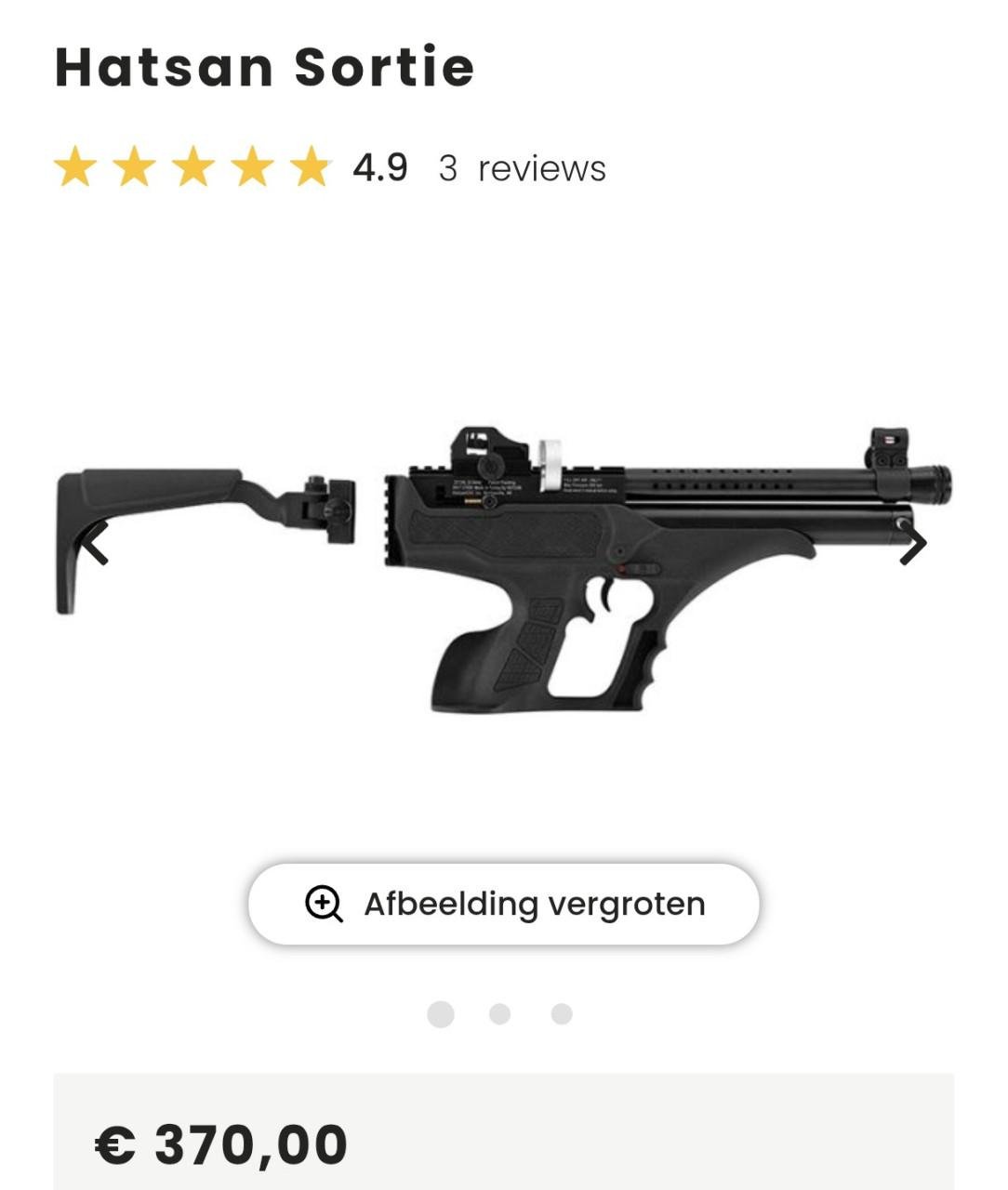Show the previous product image
The height and width of the screenshot is (1190, 1008).
pos(95,544)
